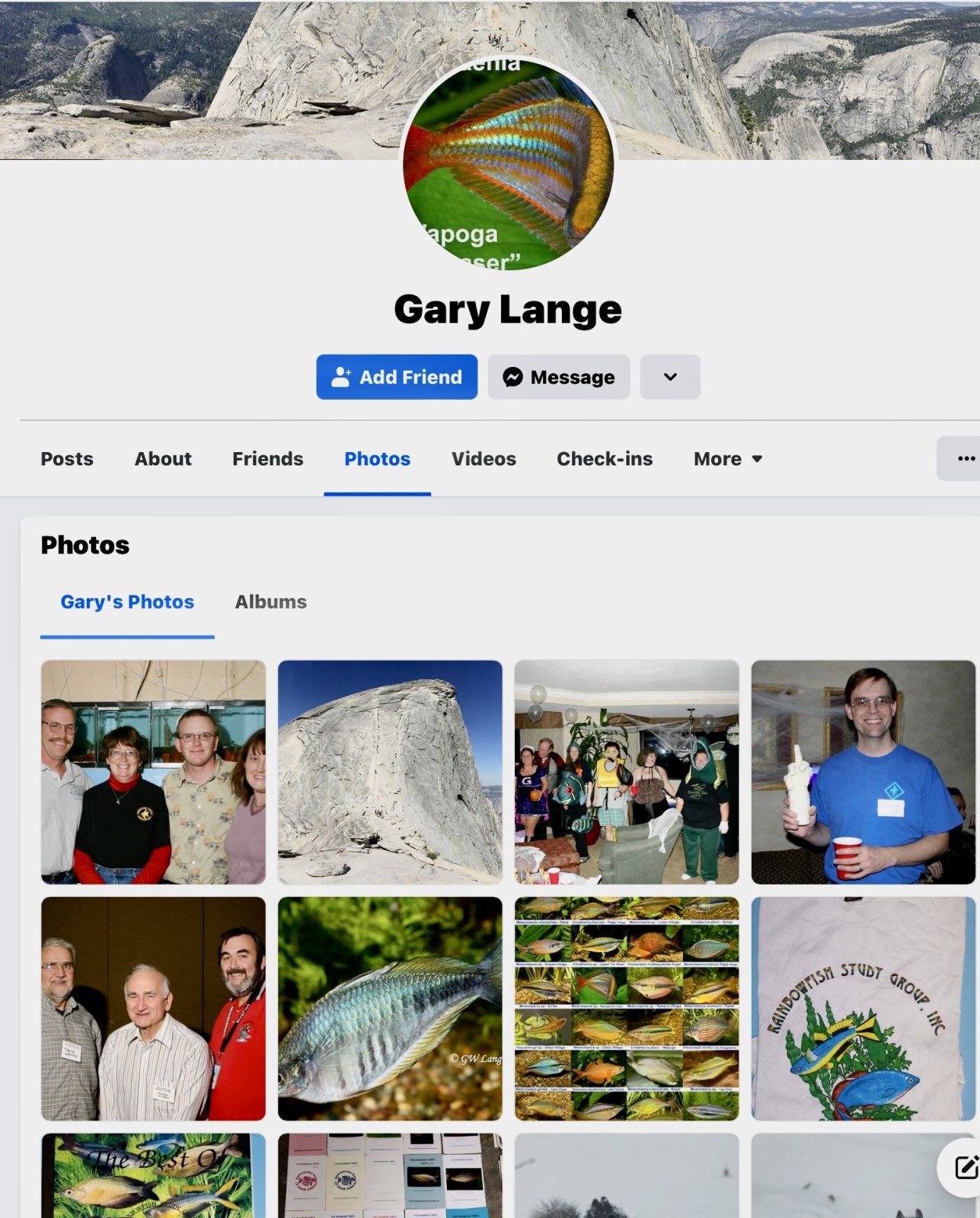Switch to the Posts tab
The width and height of the screenshot is (980, 1218).
coord(67,459)
